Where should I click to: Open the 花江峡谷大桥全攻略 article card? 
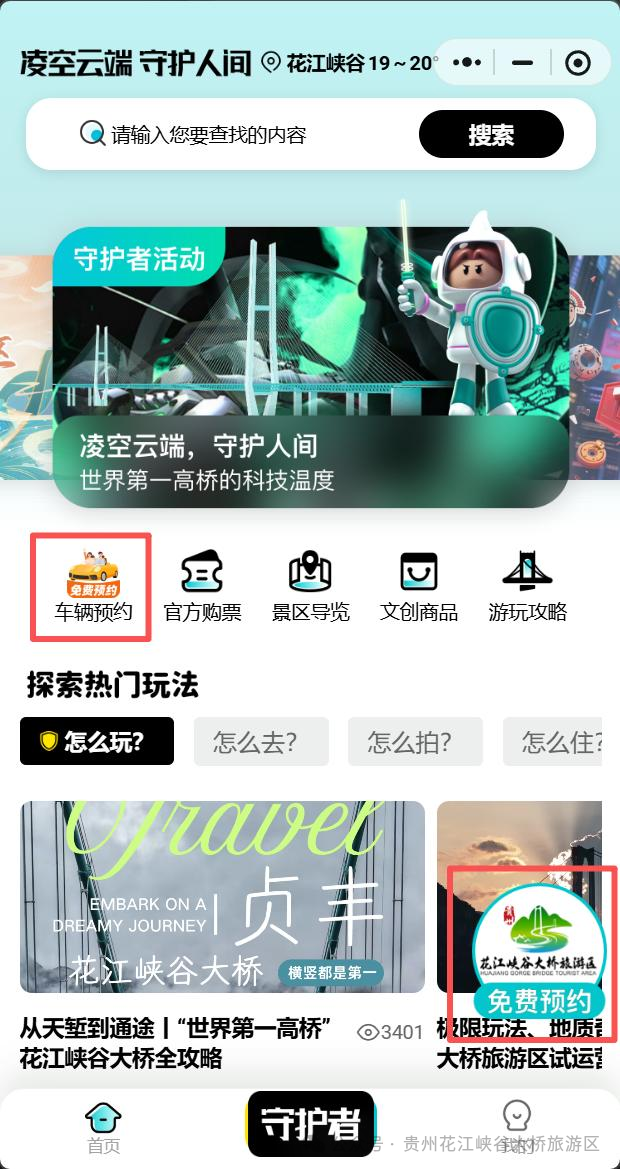[222, 930]
